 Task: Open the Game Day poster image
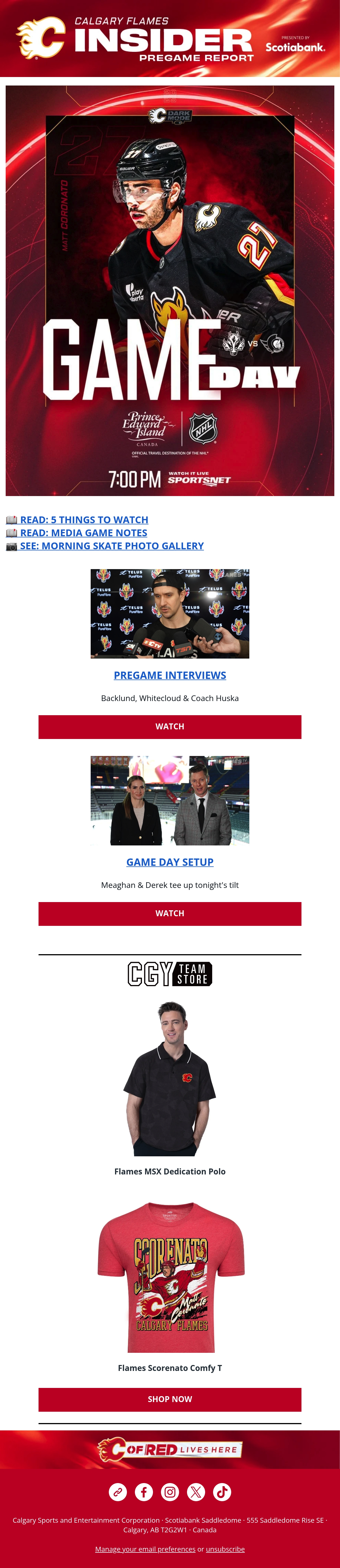tap(170, 290)
